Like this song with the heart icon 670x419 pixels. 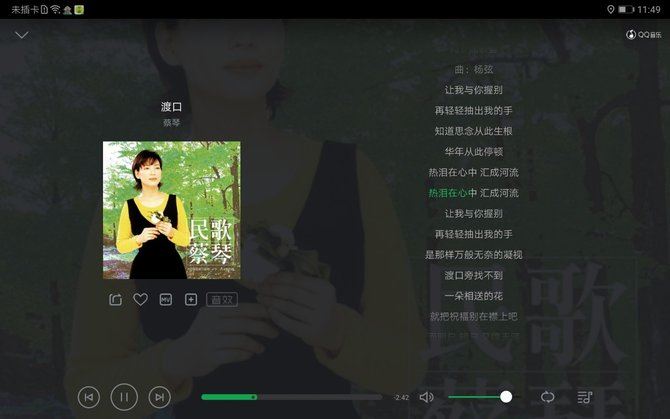coord(141,299)
